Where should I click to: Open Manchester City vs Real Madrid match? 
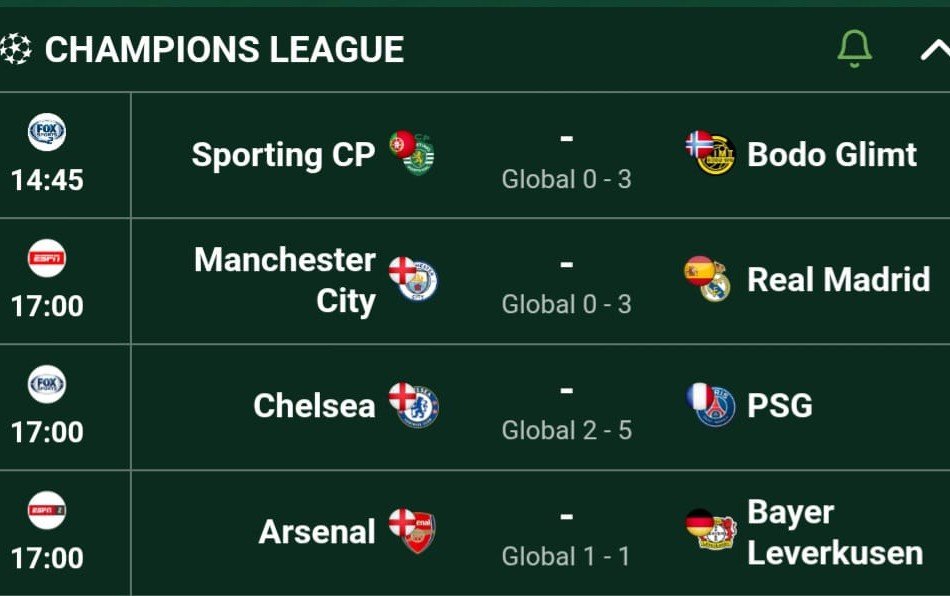475,281
